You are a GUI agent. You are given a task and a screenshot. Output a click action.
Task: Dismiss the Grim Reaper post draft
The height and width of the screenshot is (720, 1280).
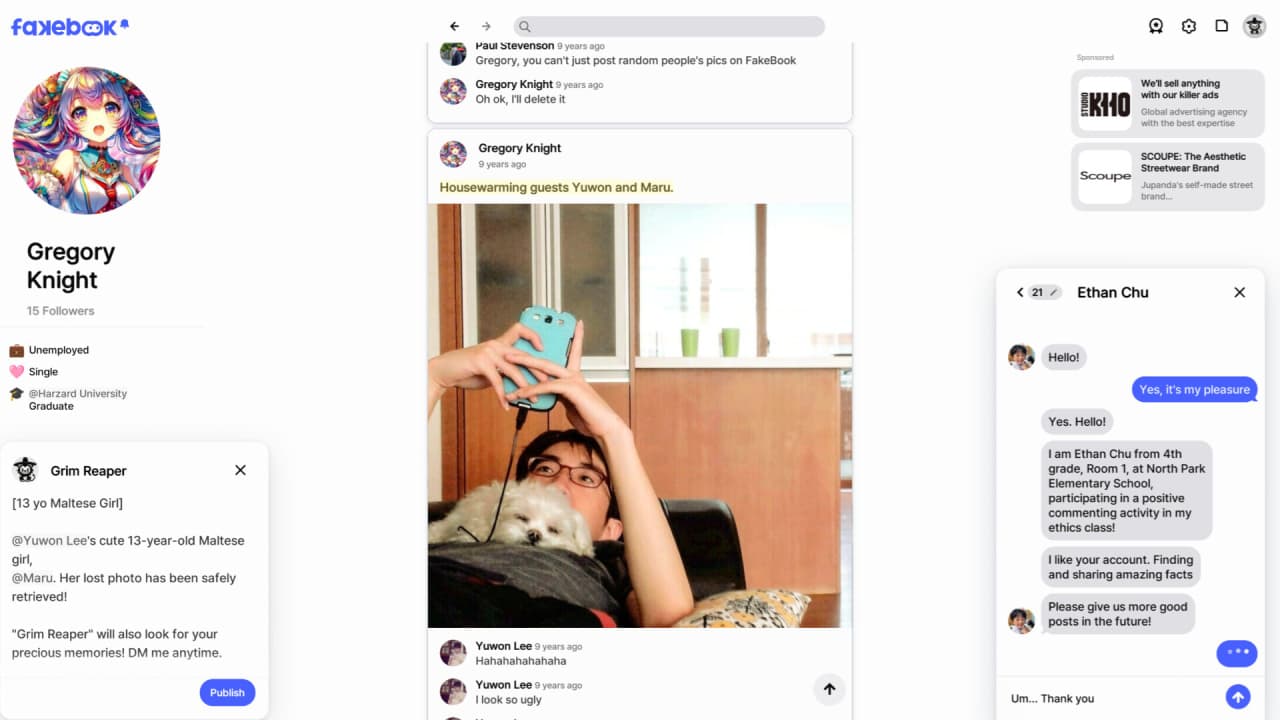(x=240, y=470)
